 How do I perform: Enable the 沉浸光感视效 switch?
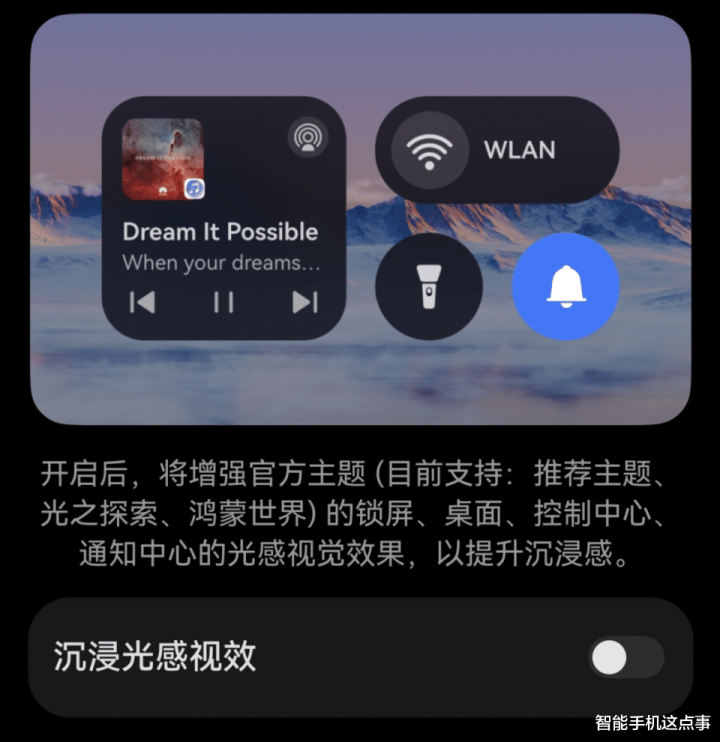click(x=626, y=657)
